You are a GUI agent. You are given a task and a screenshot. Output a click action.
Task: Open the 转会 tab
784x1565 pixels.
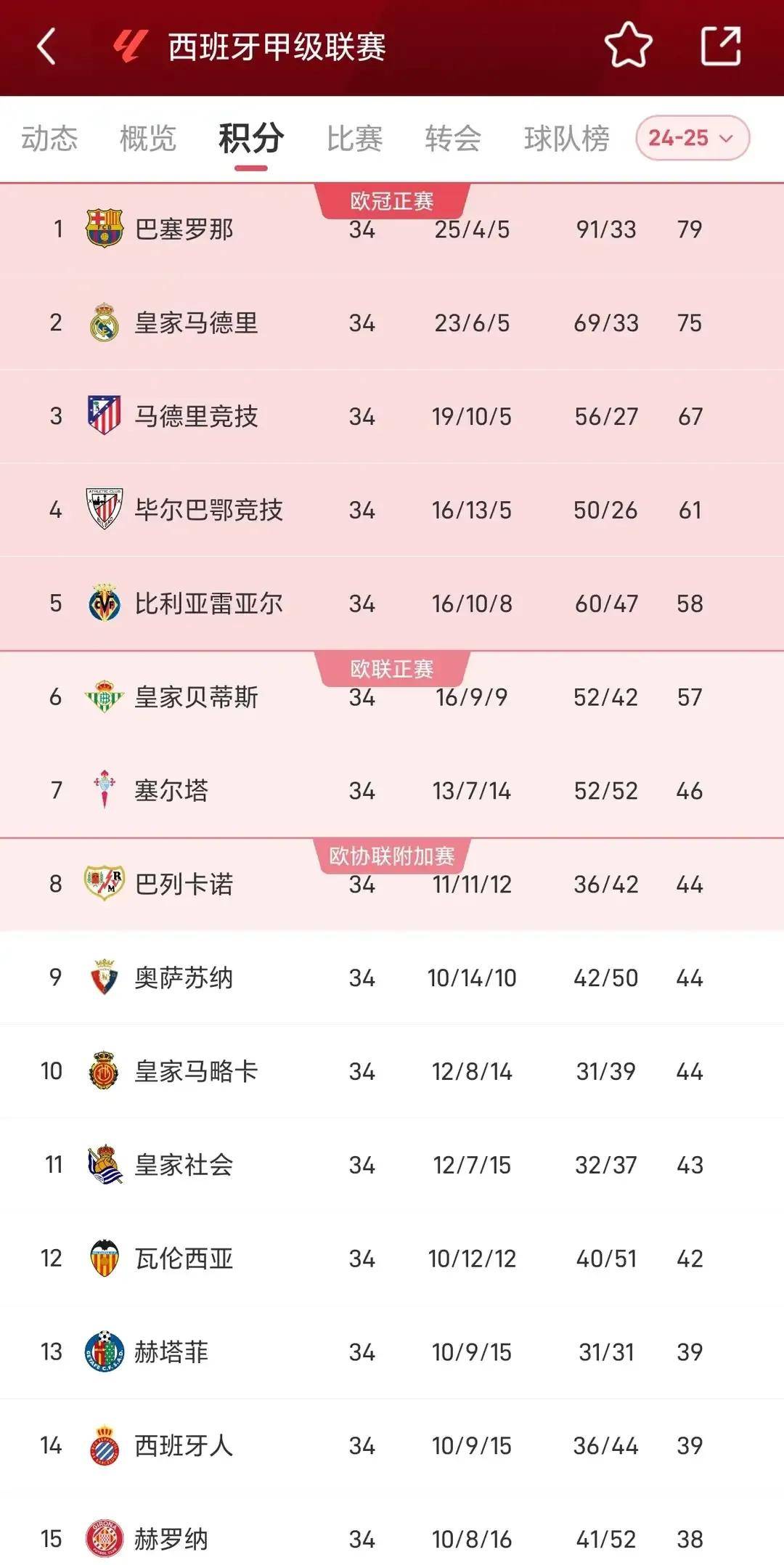coord(453,138)
